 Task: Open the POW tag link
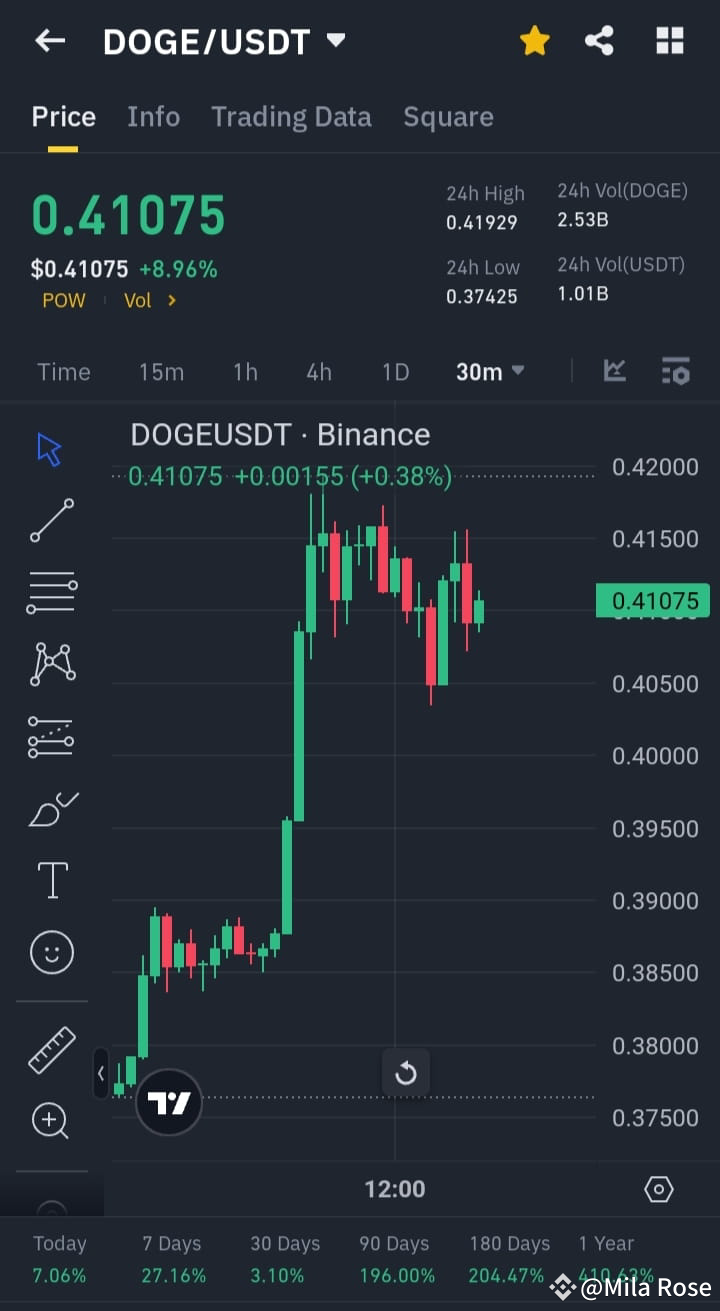point(63,300)
